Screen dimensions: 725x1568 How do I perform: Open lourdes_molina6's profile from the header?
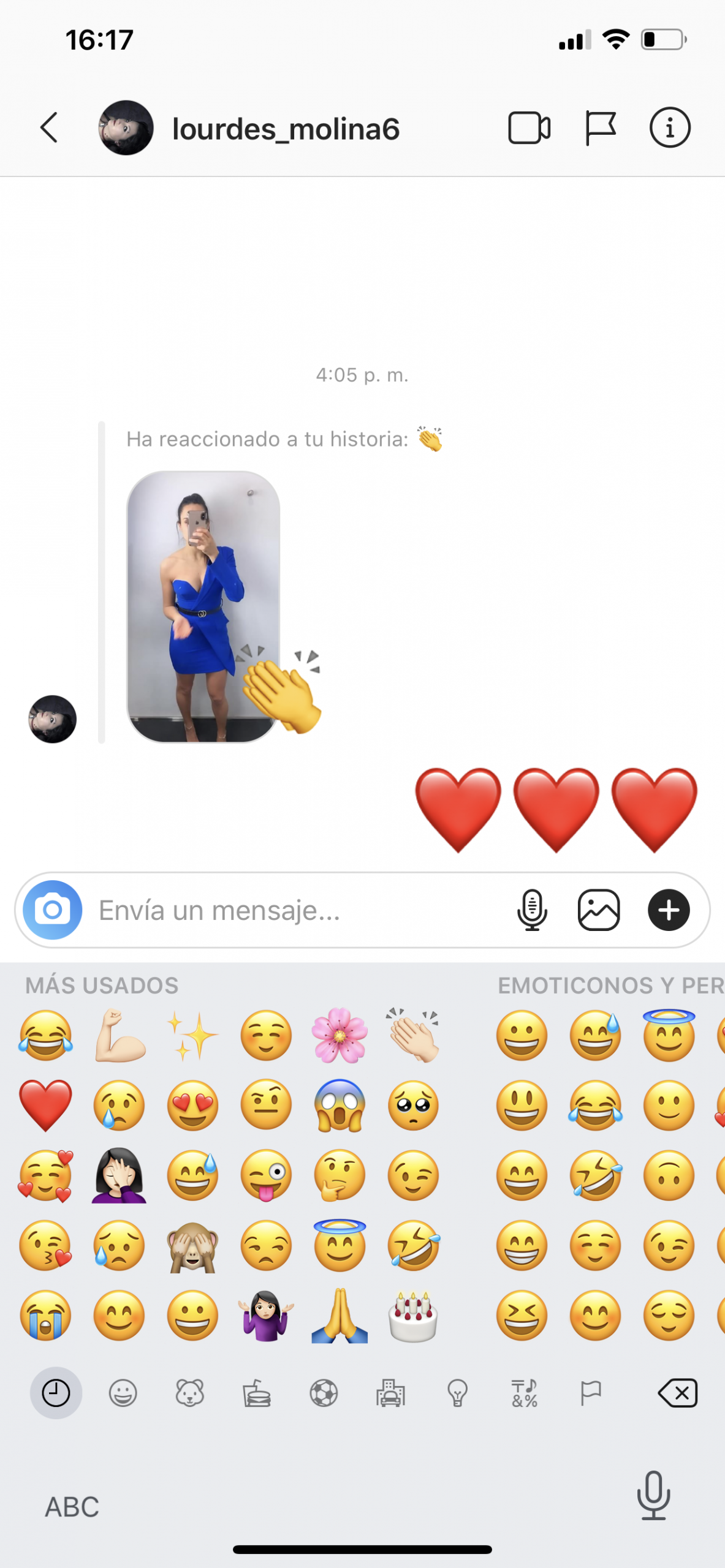[x=285, y=129]
